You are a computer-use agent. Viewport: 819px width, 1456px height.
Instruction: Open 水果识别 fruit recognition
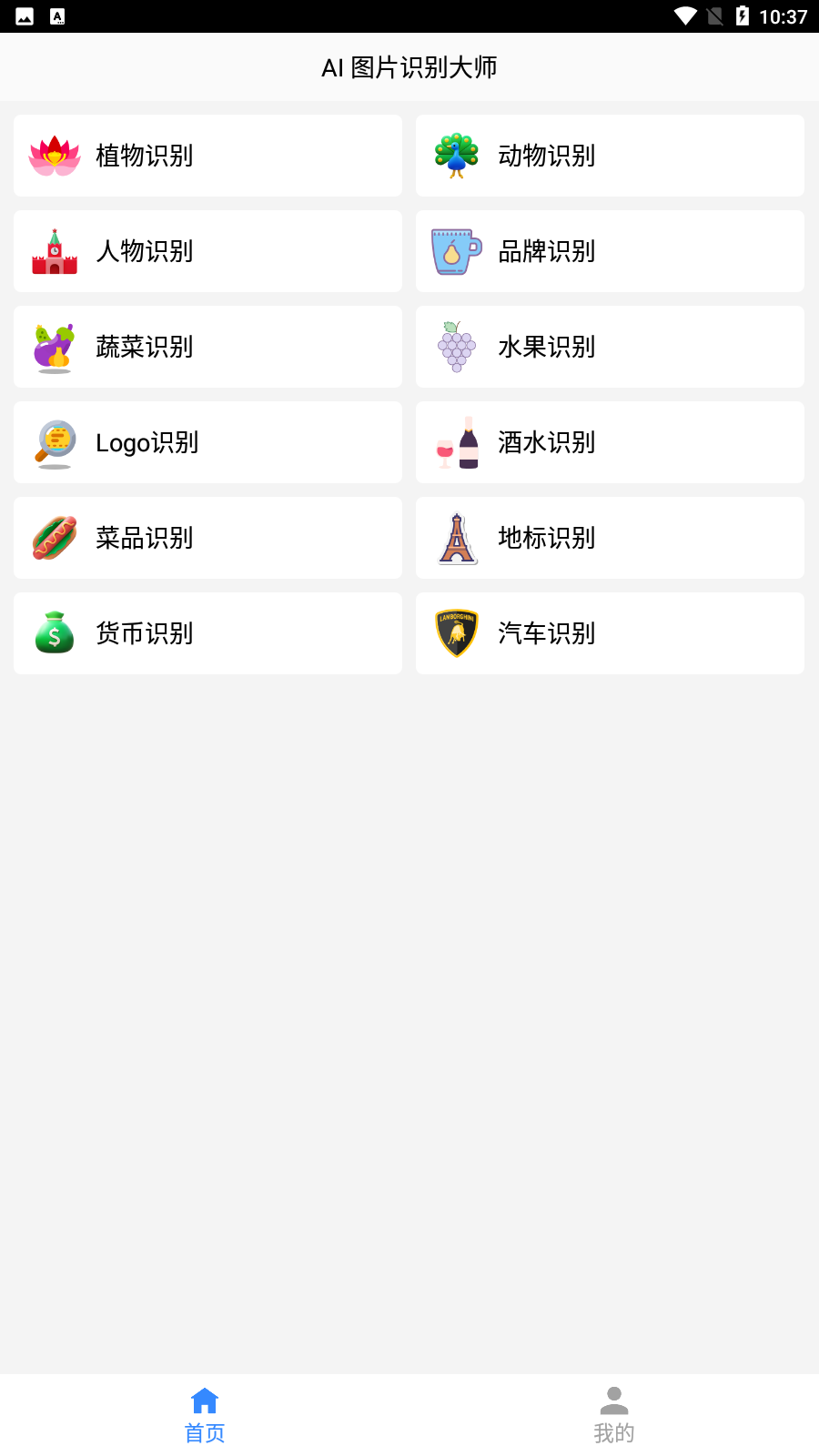click(x=610, y=347)
